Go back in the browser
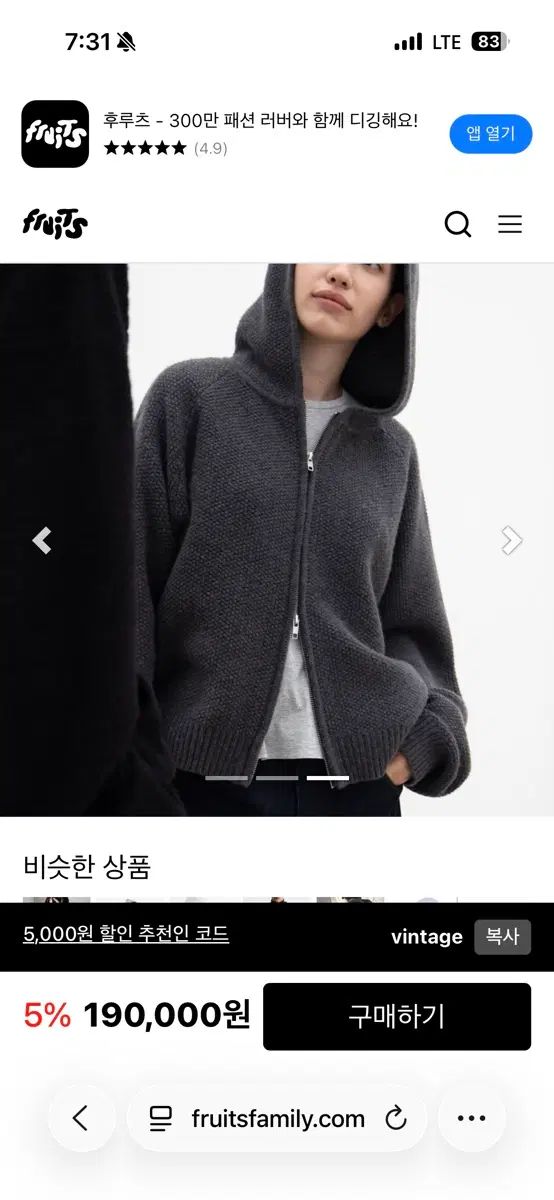 click(81, 1118)
